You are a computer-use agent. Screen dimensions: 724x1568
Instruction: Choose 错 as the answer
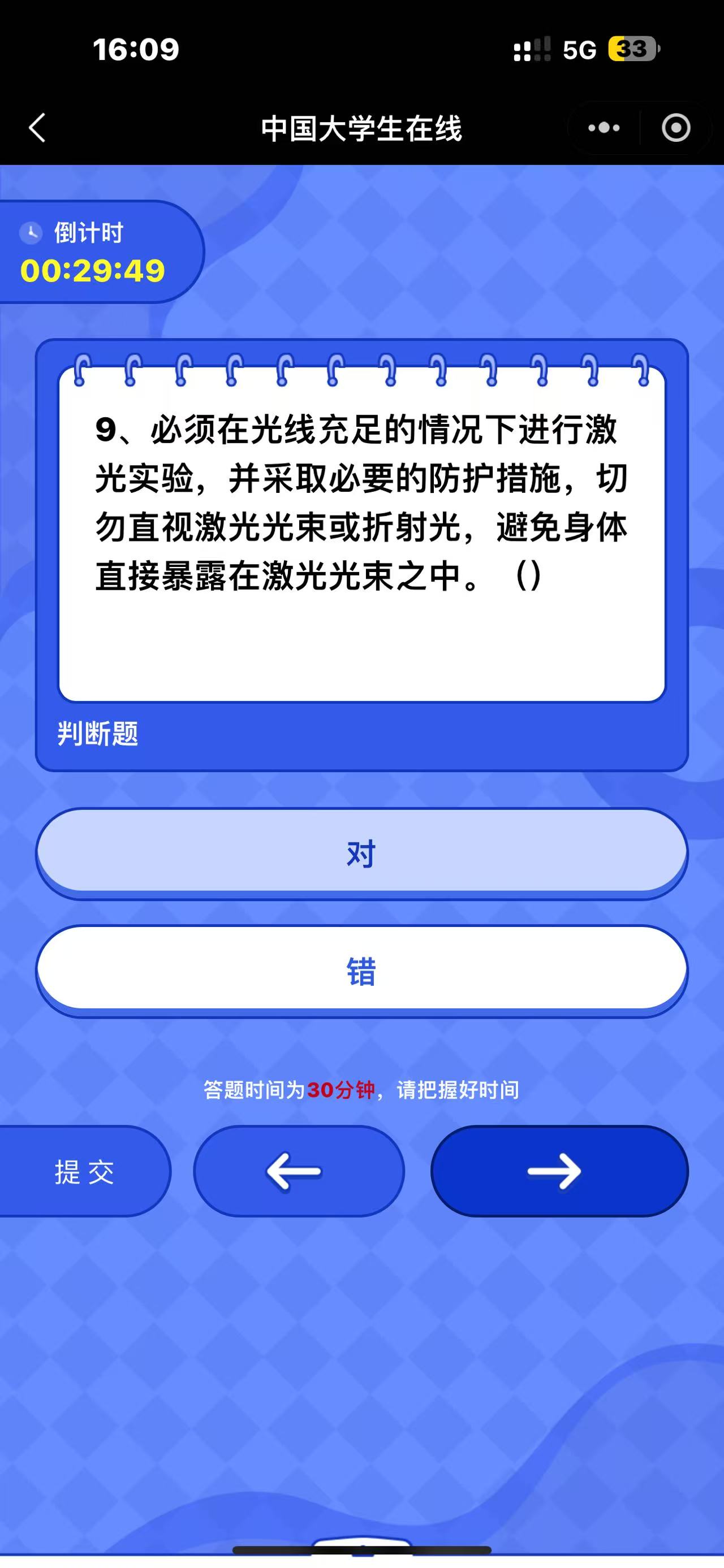(361, 971)
